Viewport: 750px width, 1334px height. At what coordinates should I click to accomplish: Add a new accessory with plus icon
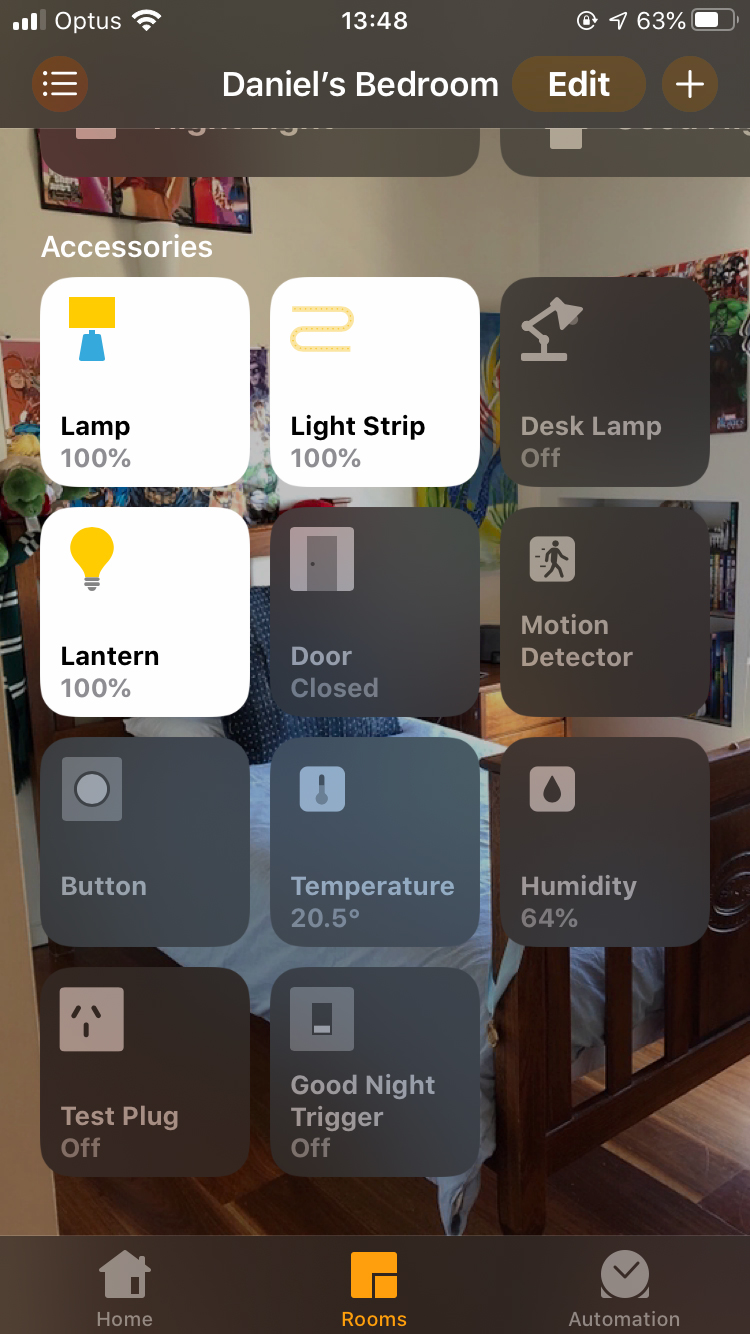(x=690, y=84)
